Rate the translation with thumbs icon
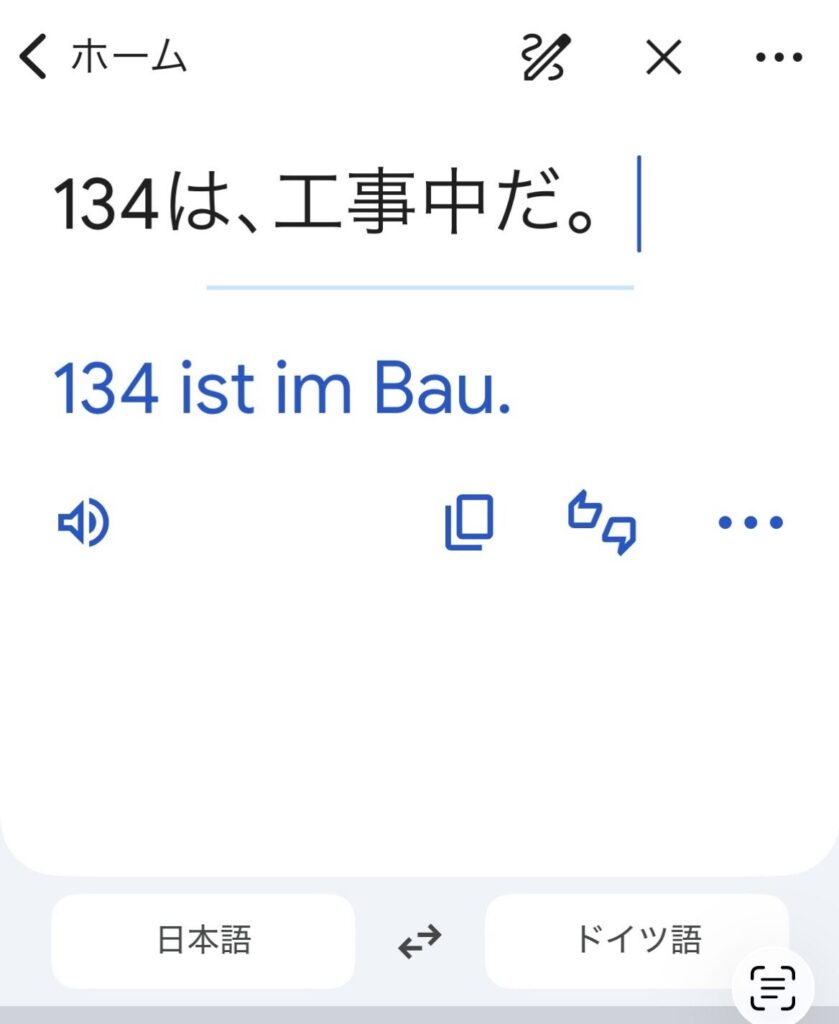The height and width of the screenshot is (1024, 839). (x=602, y=523)
